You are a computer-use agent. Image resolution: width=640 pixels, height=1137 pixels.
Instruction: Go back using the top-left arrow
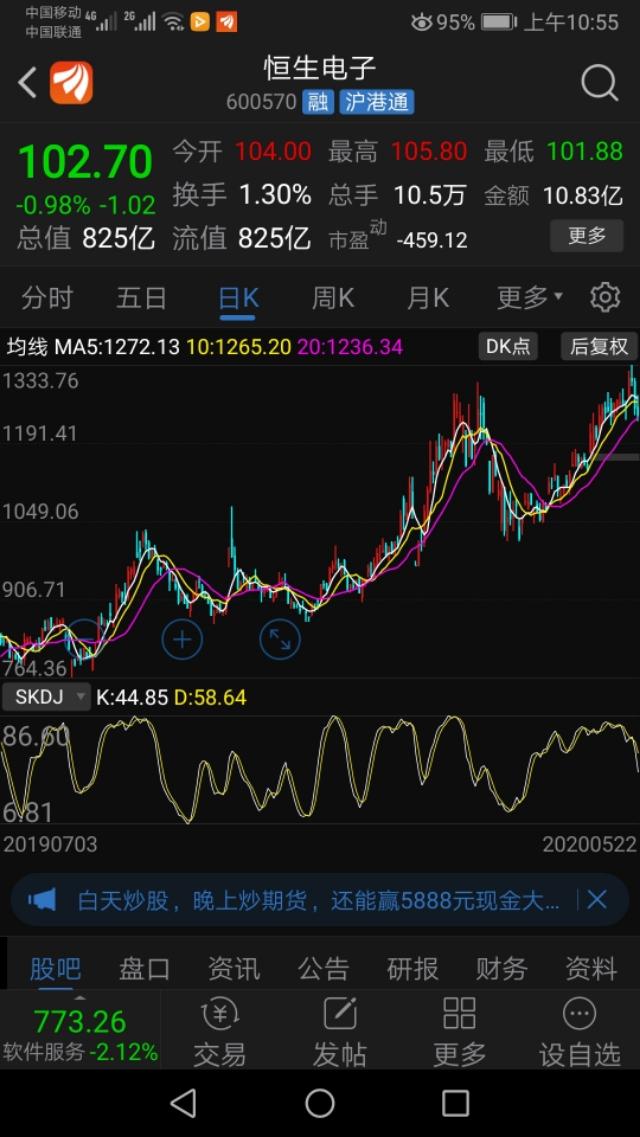pos(28,83)
